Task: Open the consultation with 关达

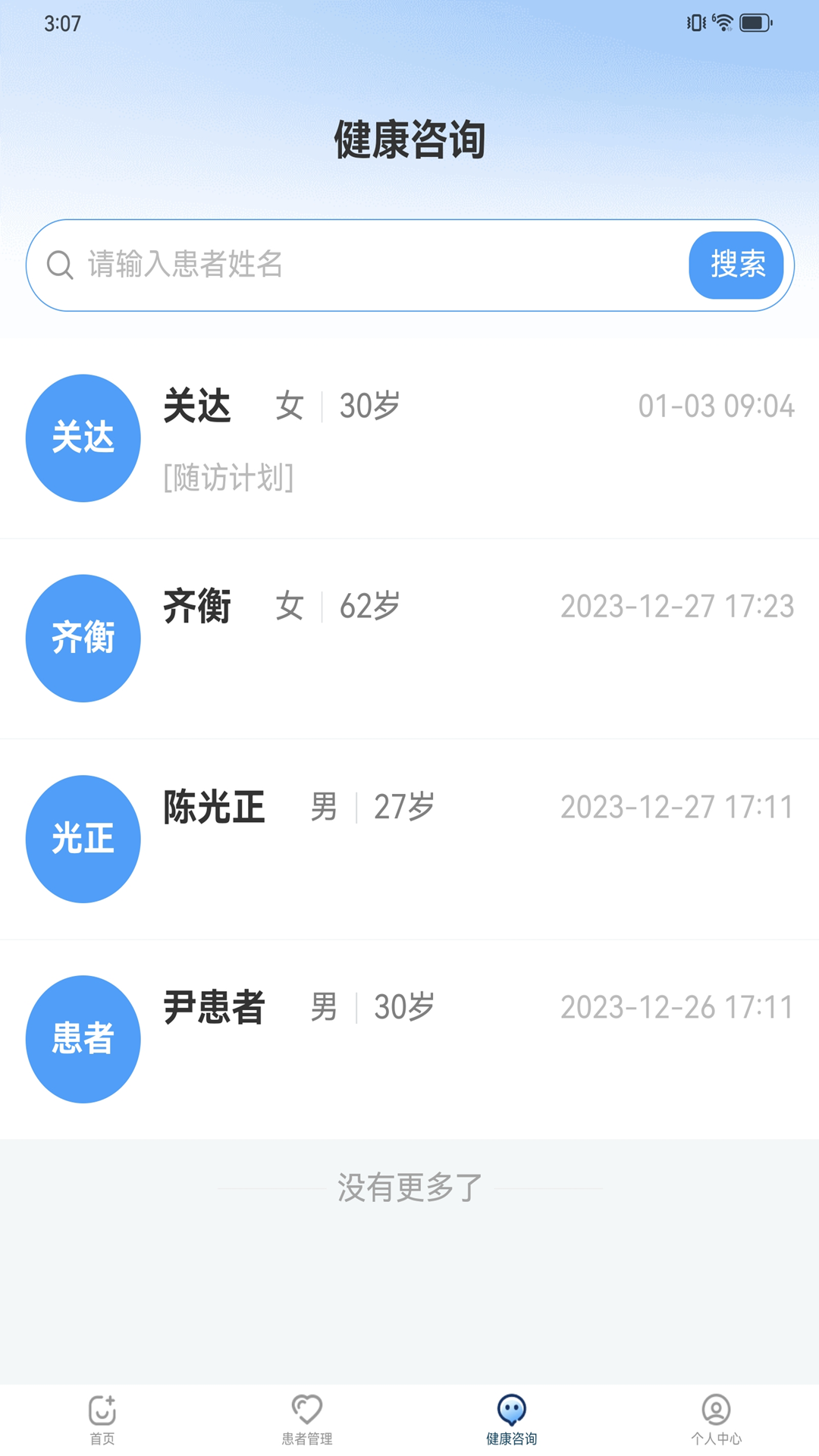Action: (x=409, y=438)
